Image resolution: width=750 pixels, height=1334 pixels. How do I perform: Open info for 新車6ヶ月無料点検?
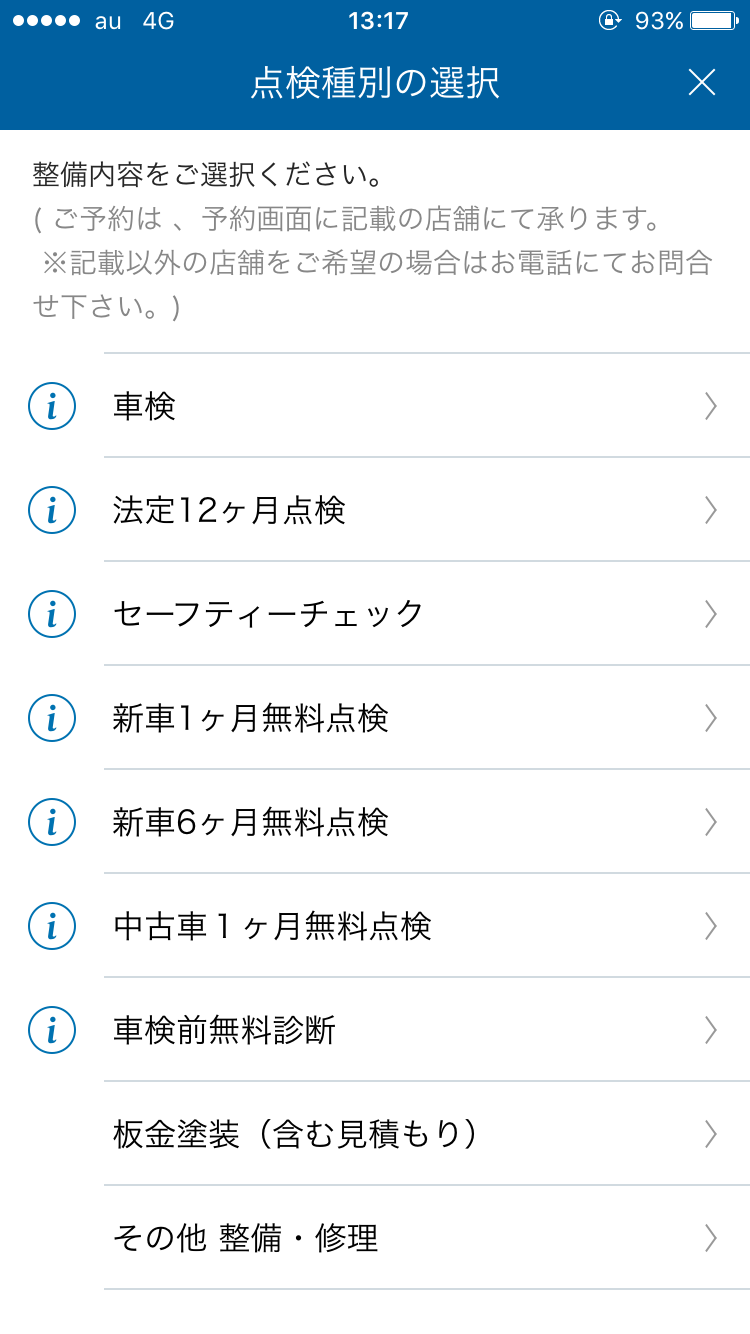coord(52,823)
